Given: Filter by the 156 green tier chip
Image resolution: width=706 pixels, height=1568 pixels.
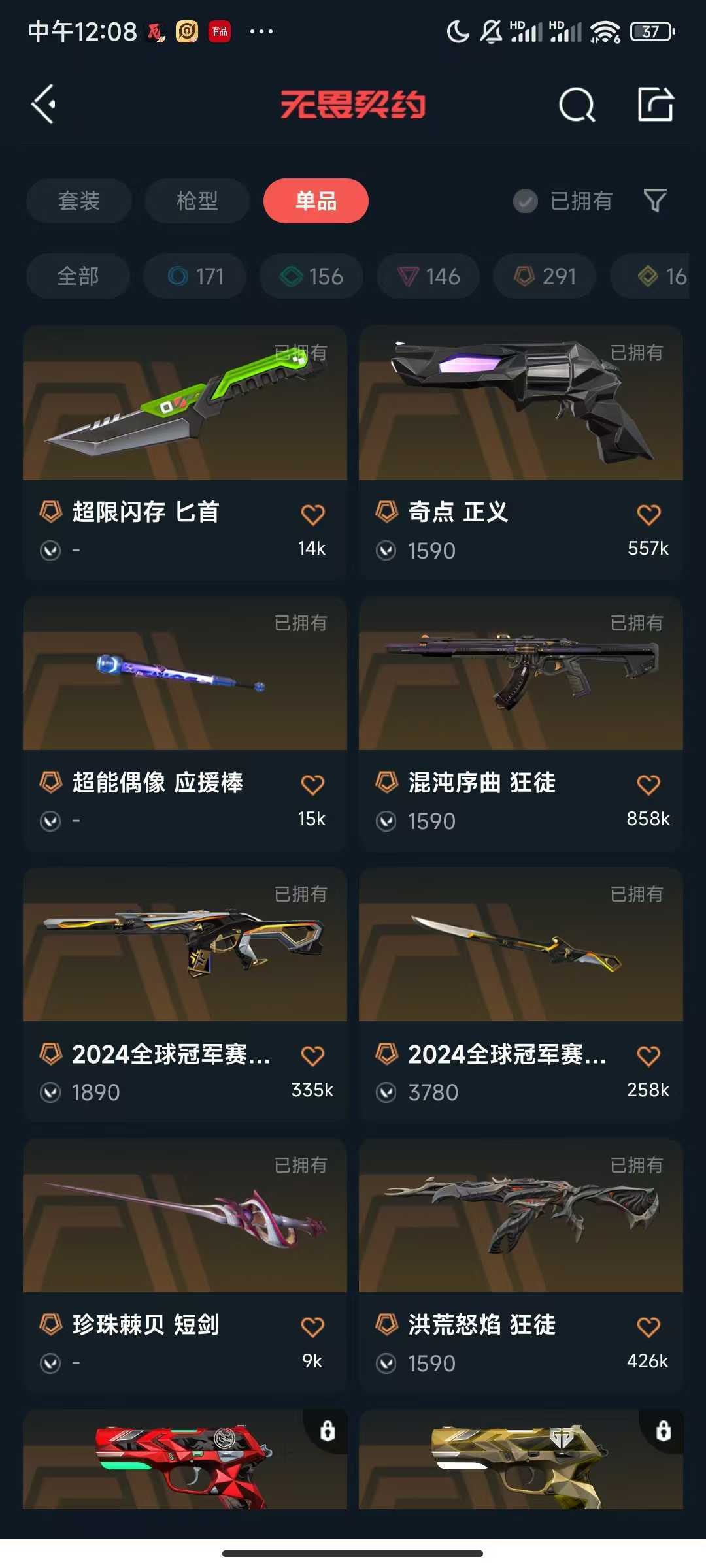Looking at the screenshot, I should tap(311, 276).
